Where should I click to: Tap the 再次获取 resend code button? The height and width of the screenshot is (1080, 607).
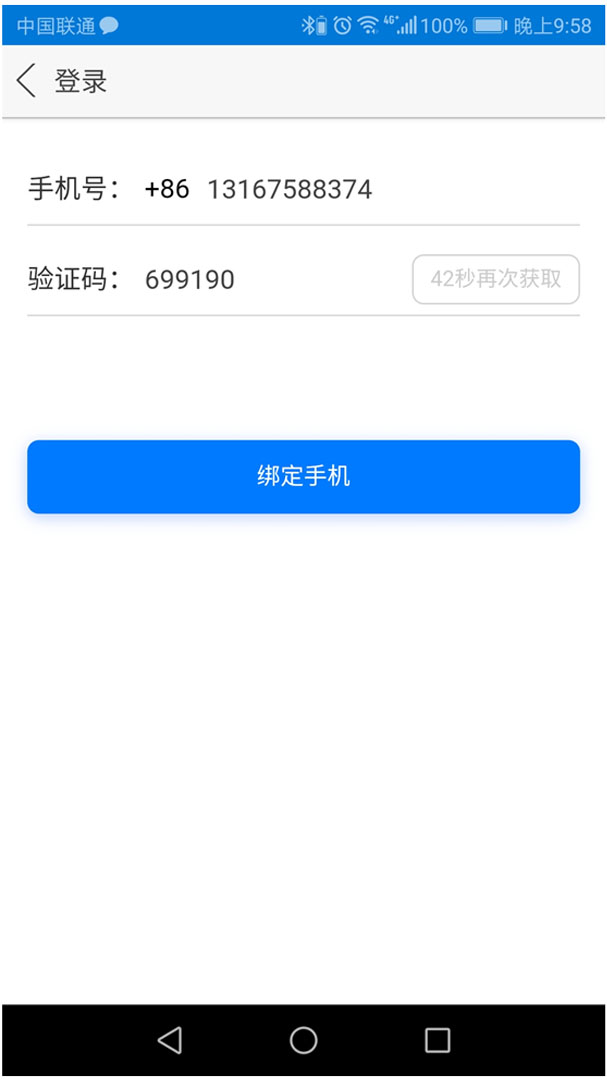pyautogui.click(x=496, y=279)
